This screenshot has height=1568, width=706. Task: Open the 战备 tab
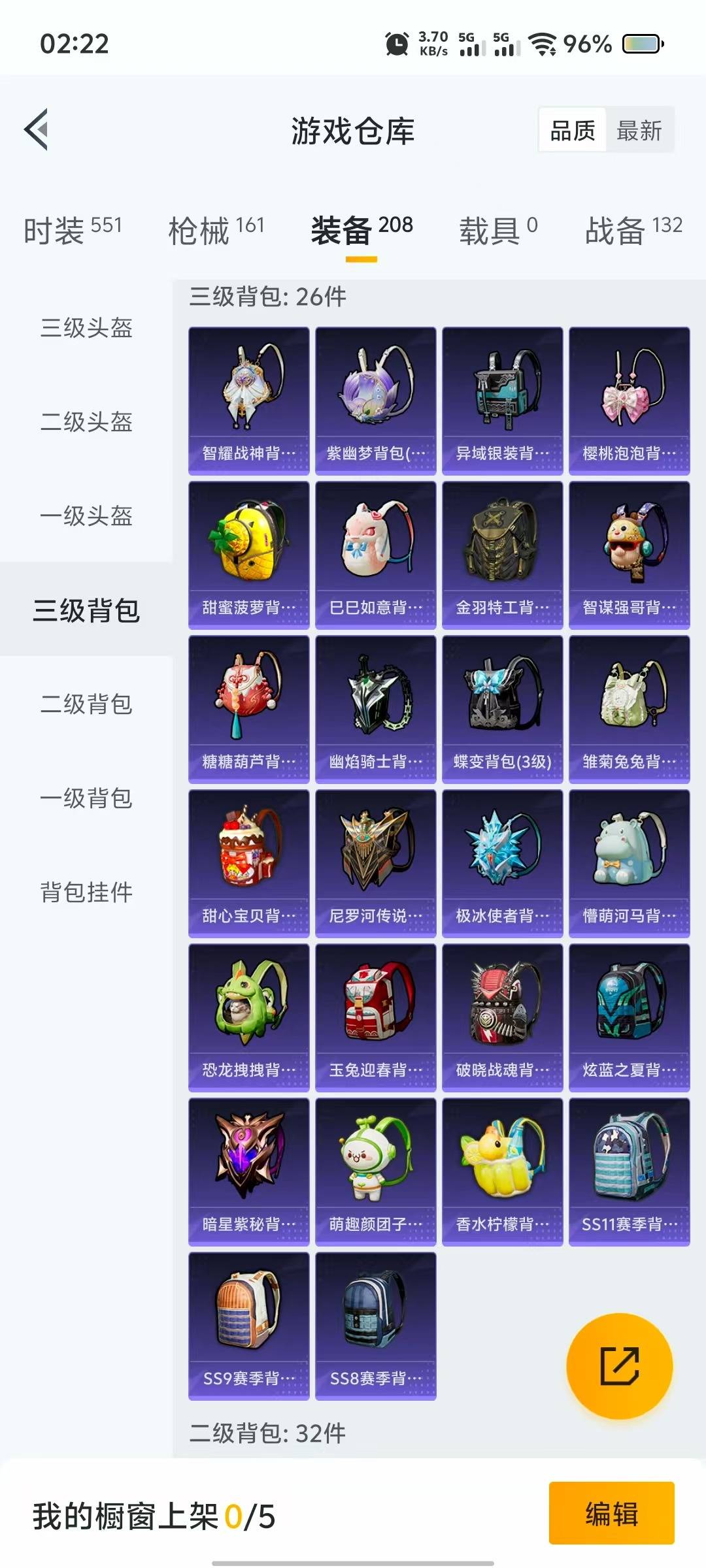[633, 230]
